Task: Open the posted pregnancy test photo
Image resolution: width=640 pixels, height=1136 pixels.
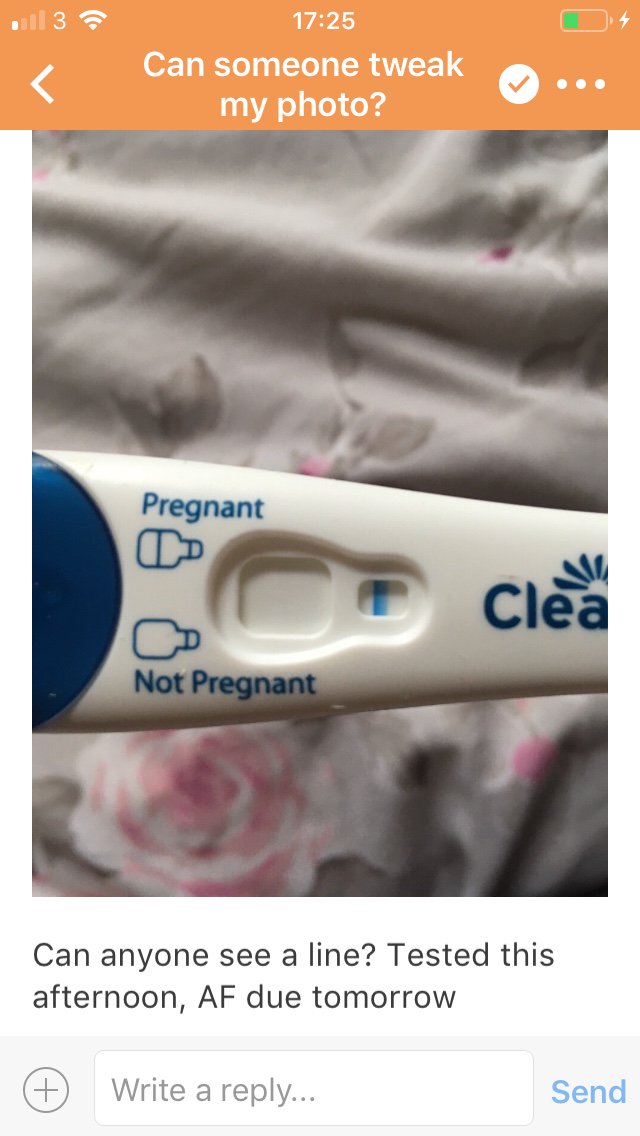Action: point(320,513)
